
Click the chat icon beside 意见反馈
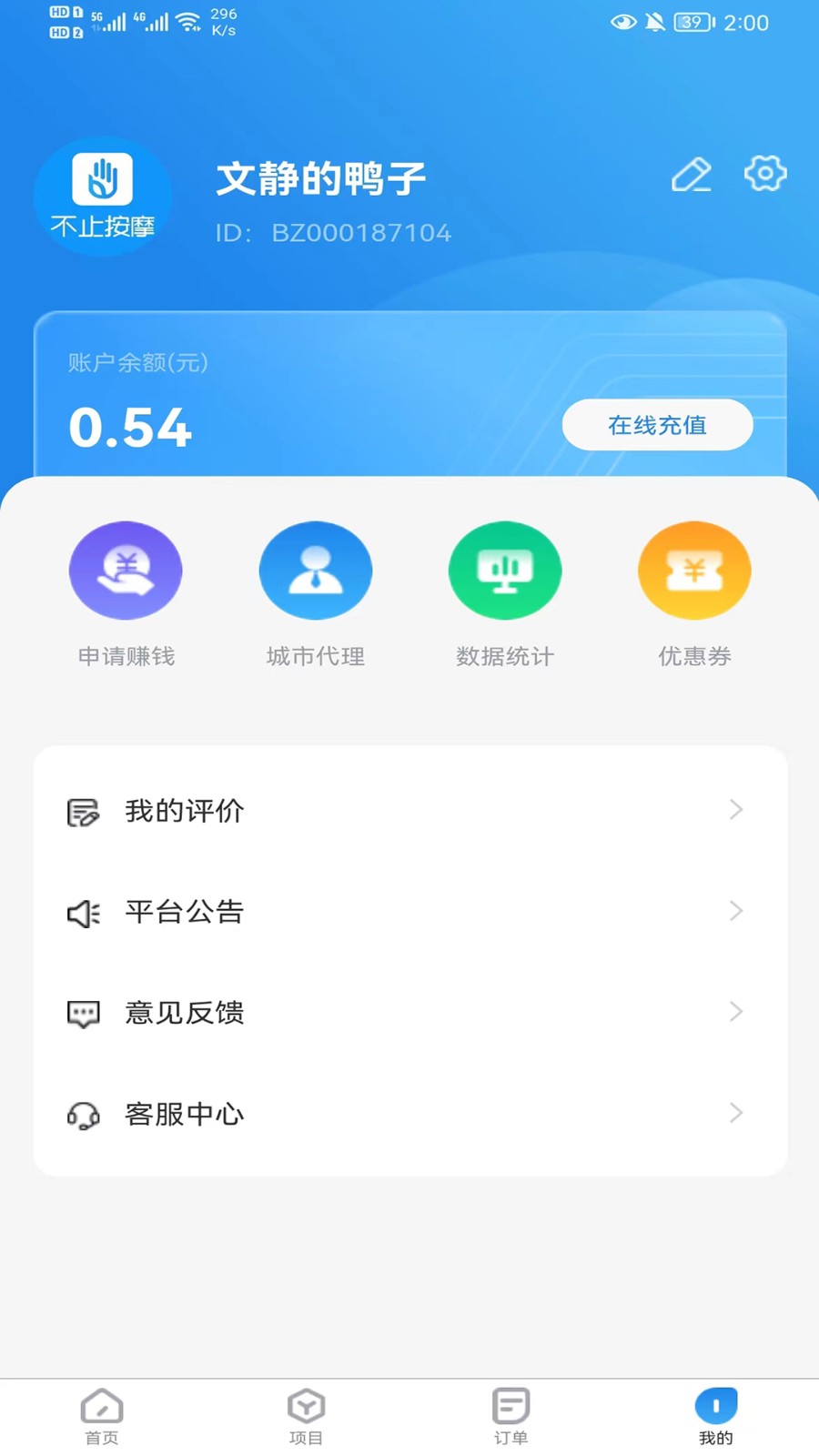click(x=84, y=1013)
